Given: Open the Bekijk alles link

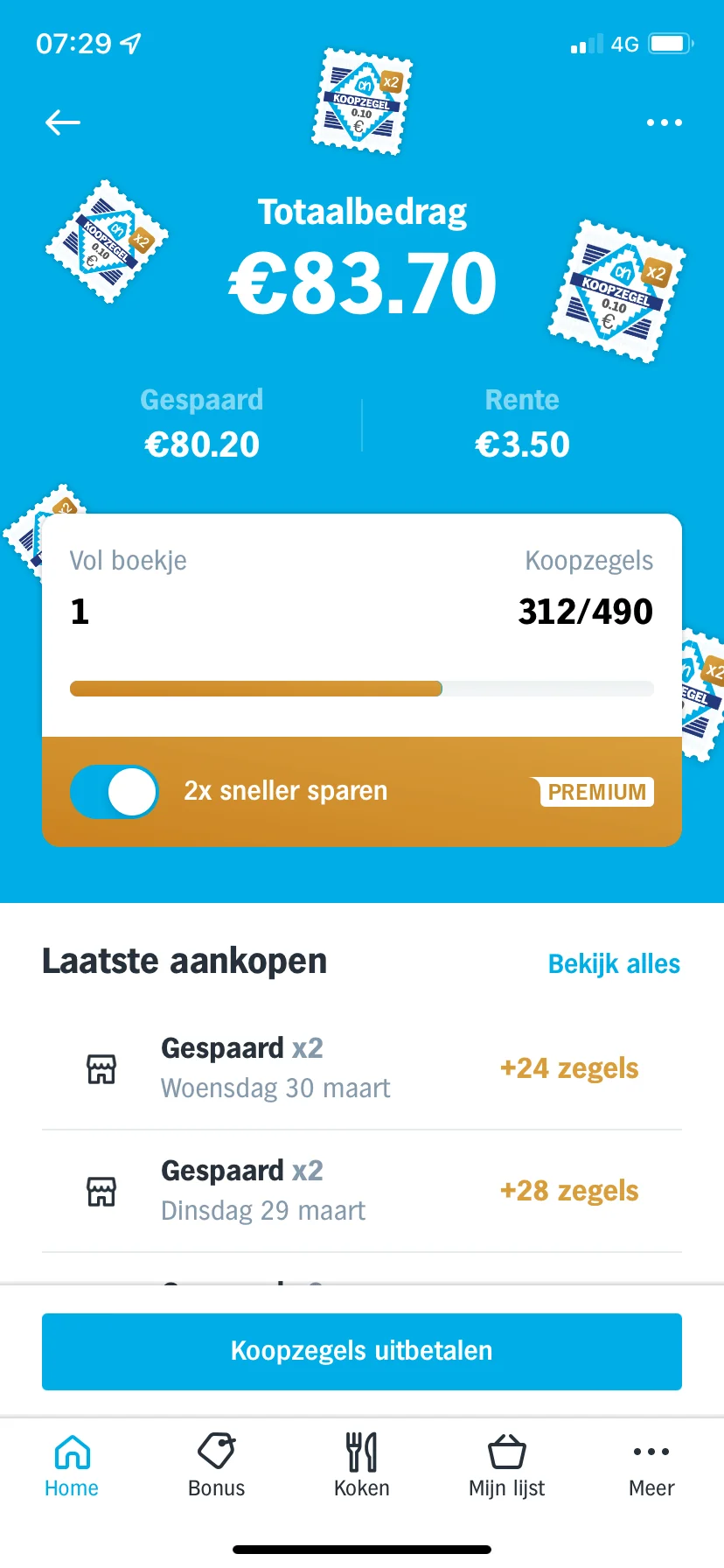Looking at the screenshot, I should 614,963.
